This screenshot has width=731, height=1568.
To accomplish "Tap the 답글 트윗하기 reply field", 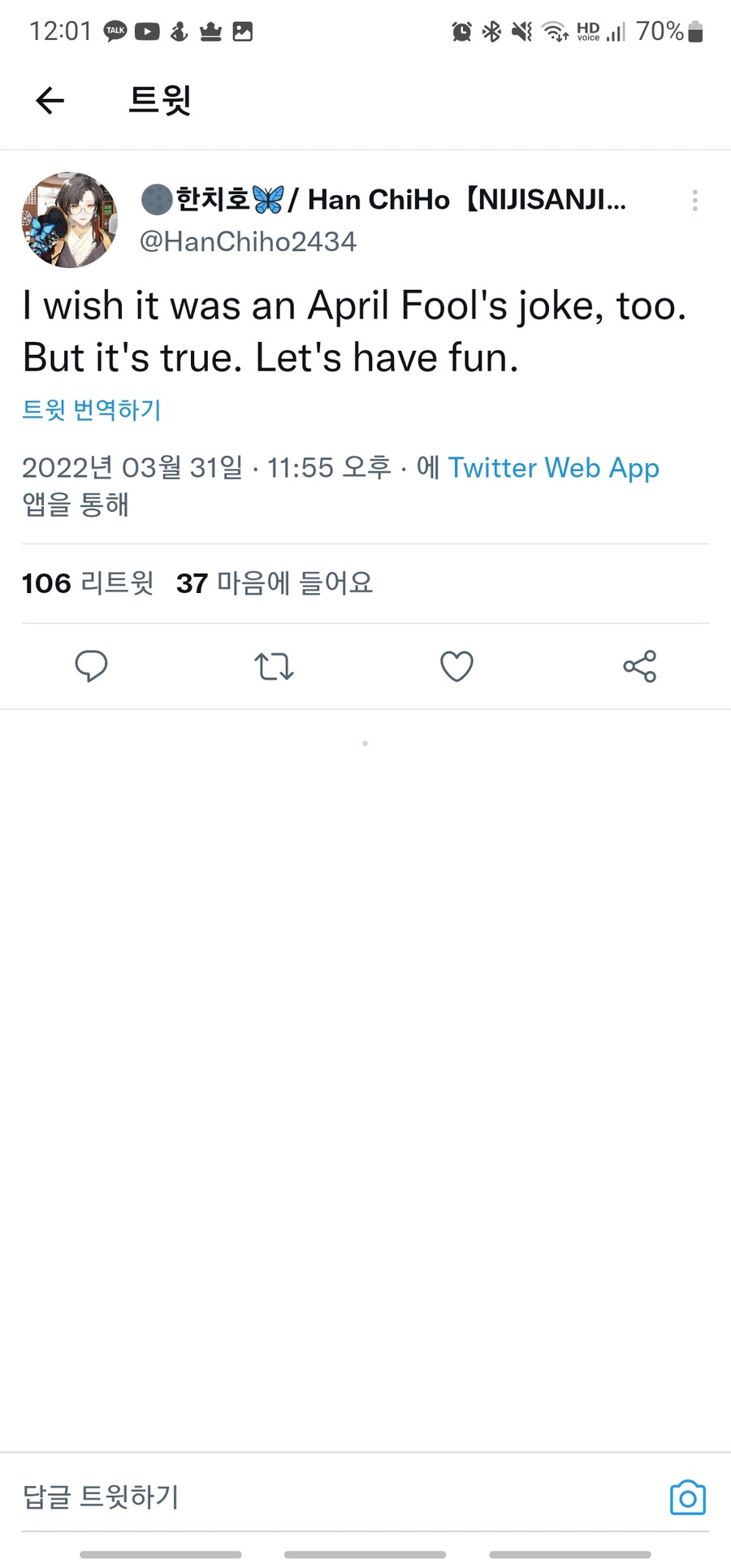I will (102, 1497).
